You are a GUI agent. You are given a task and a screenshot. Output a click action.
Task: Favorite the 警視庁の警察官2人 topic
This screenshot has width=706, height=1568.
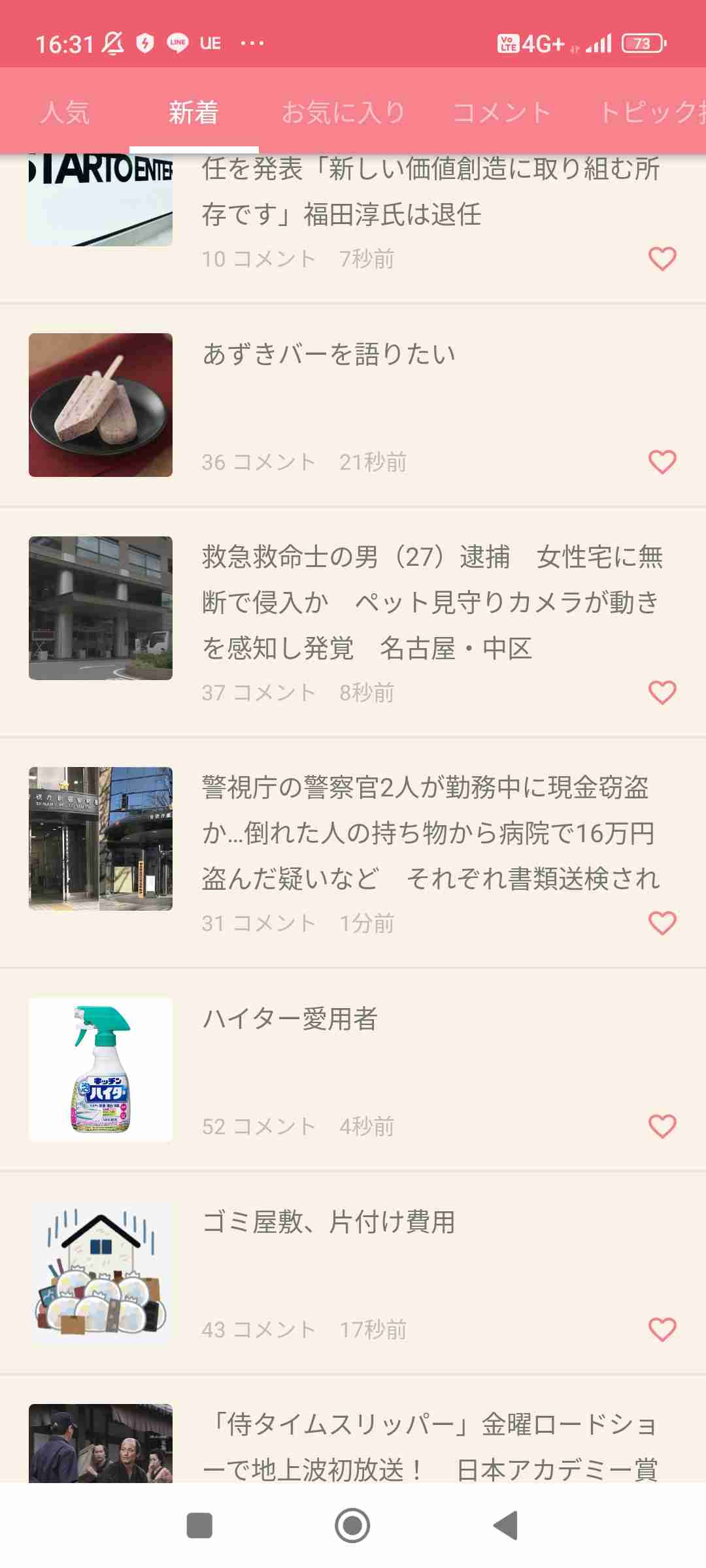pyautogui.click(x=662, y=923)
